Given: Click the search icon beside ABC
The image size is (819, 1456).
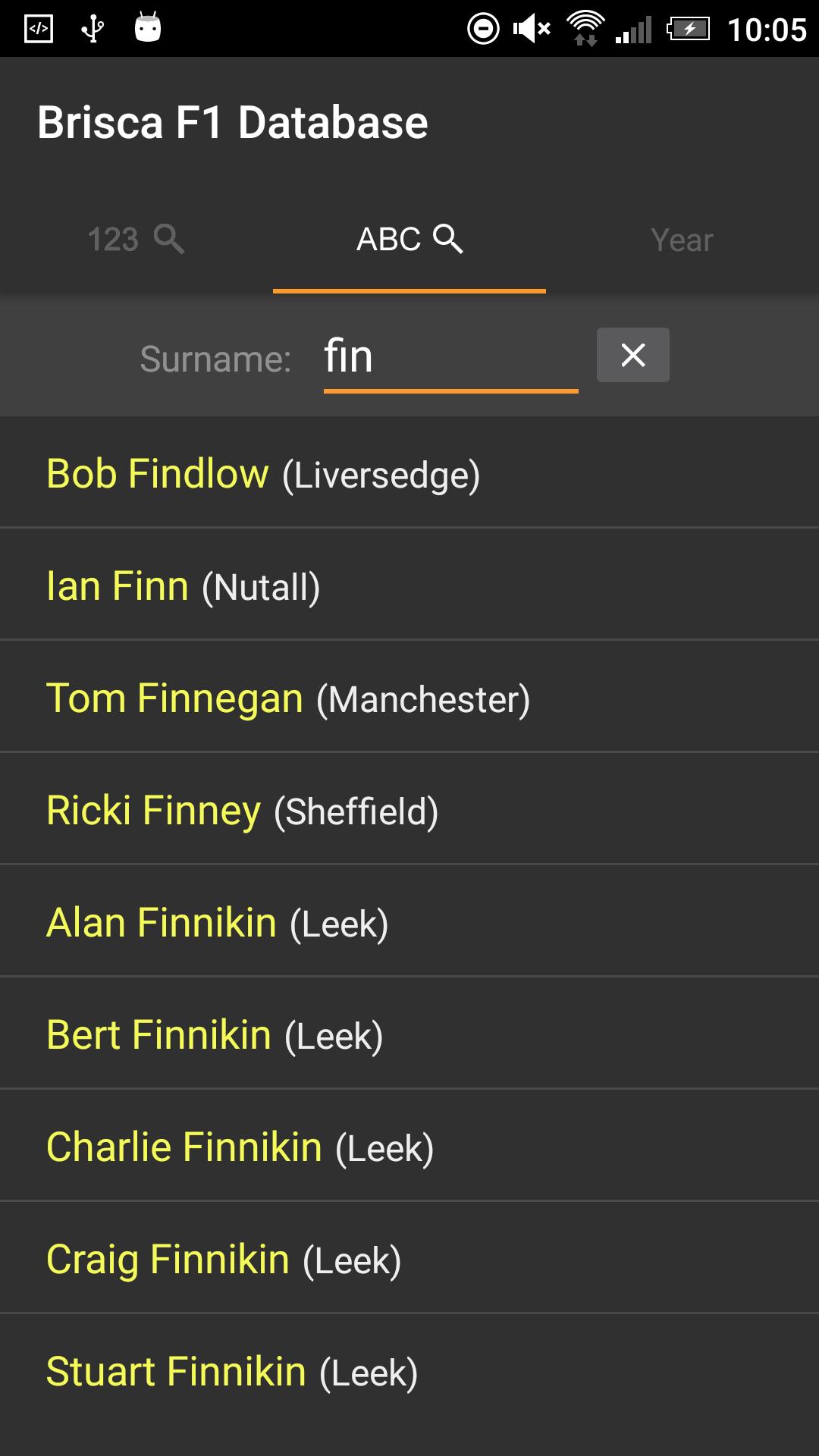Looking at the screenshot, I should pyautogui.click(x=447, y=240).
